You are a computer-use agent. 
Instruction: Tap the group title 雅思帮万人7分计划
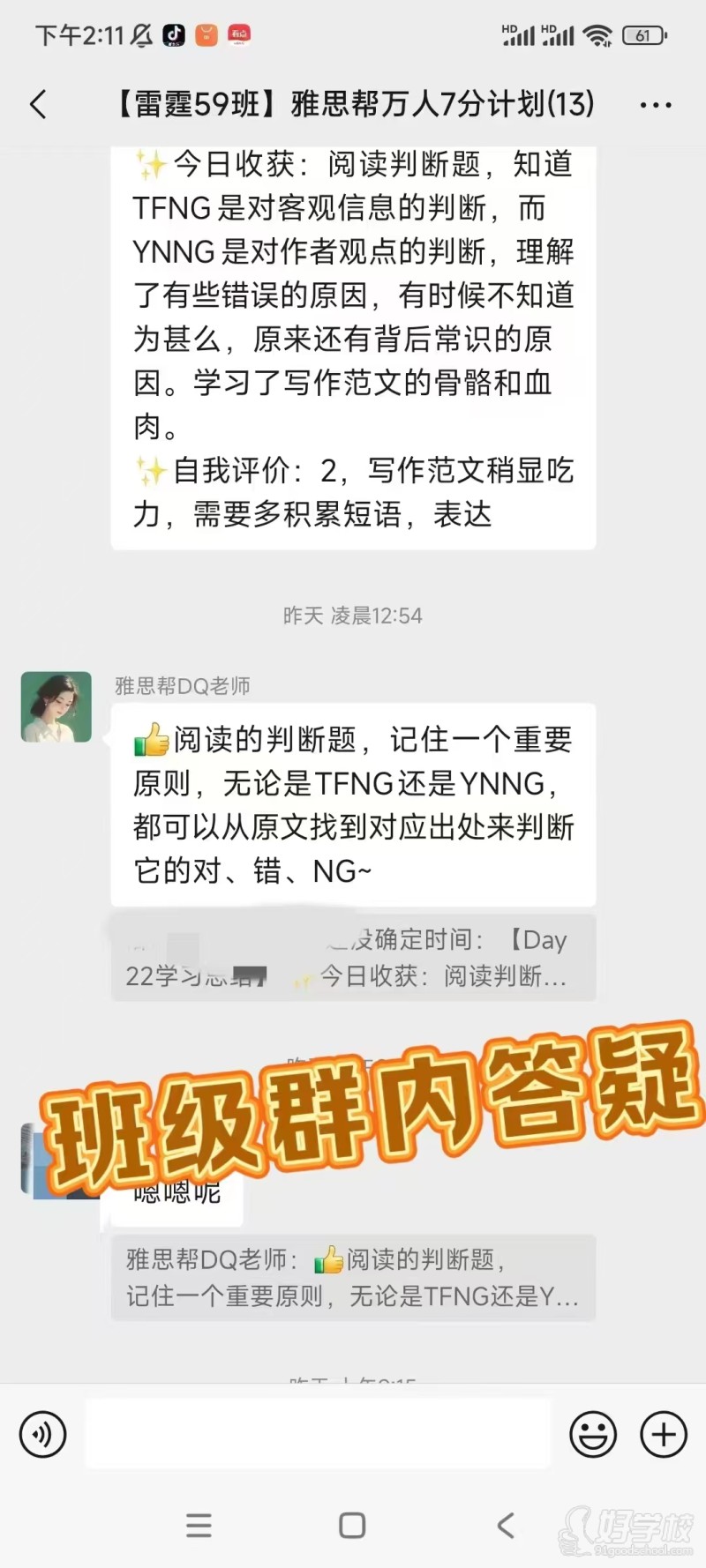click(353, 104)
